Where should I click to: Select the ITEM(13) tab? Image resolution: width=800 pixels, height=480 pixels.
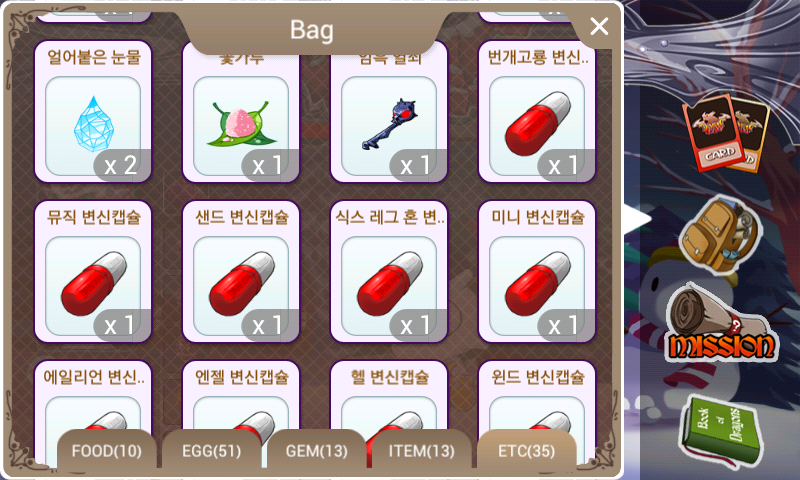click(421, 449)
